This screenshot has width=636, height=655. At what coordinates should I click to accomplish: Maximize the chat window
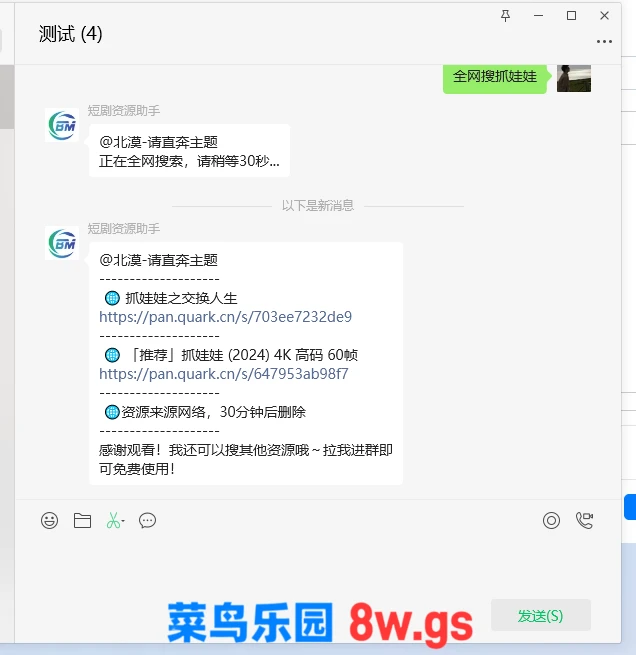[x=571, y=15]
